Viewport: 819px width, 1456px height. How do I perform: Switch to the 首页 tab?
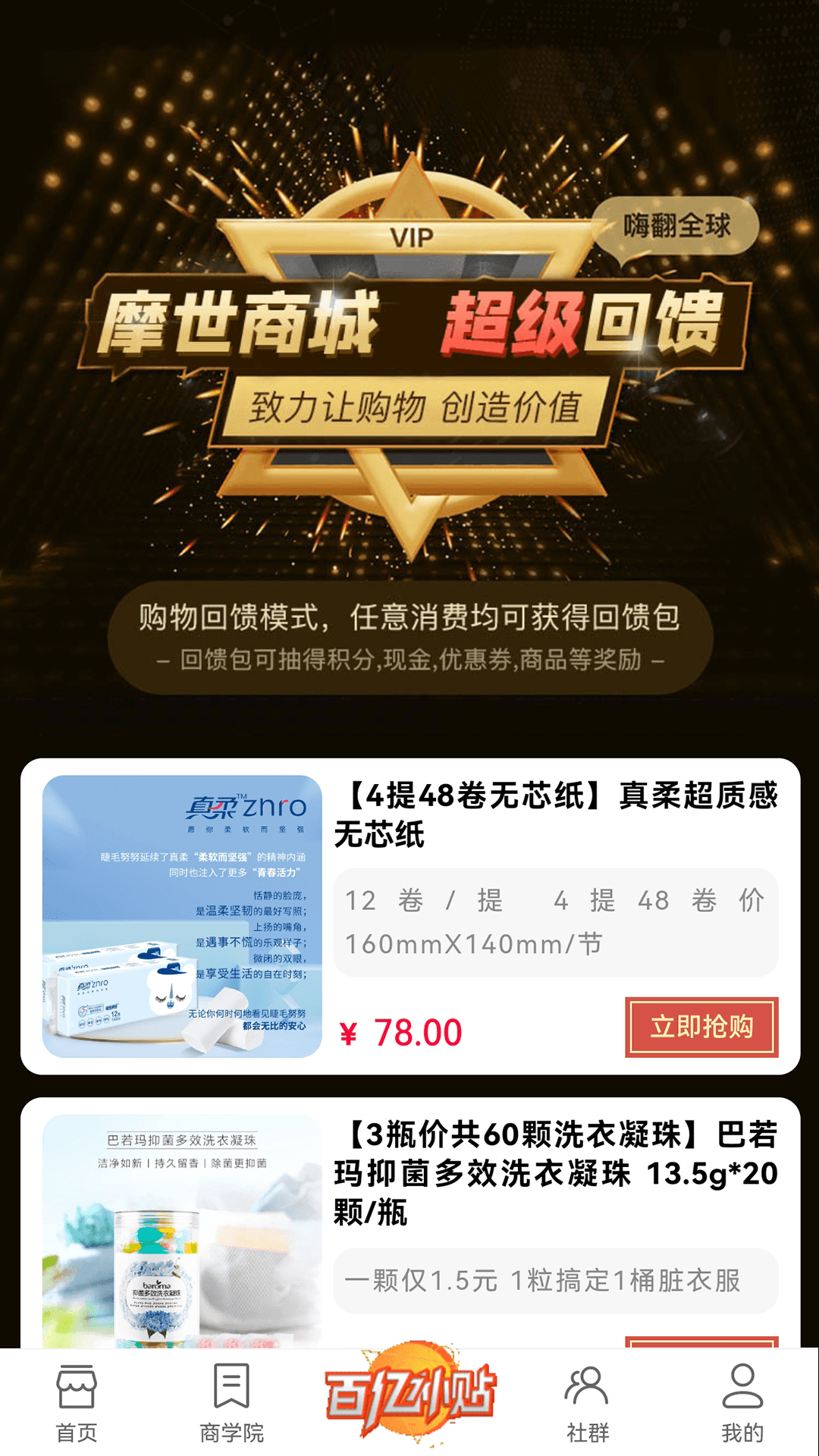[77, 1404]
